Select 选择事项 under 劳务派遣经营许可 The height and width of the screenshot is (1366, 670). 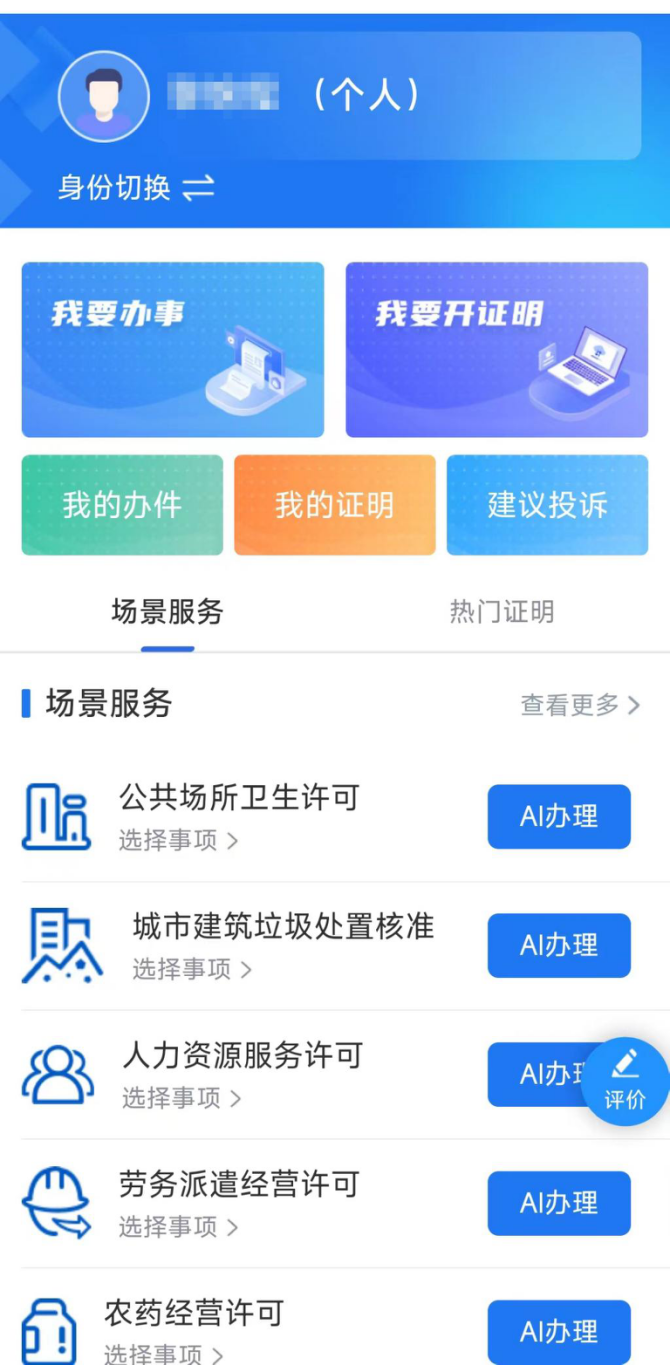click(178, 1227)
